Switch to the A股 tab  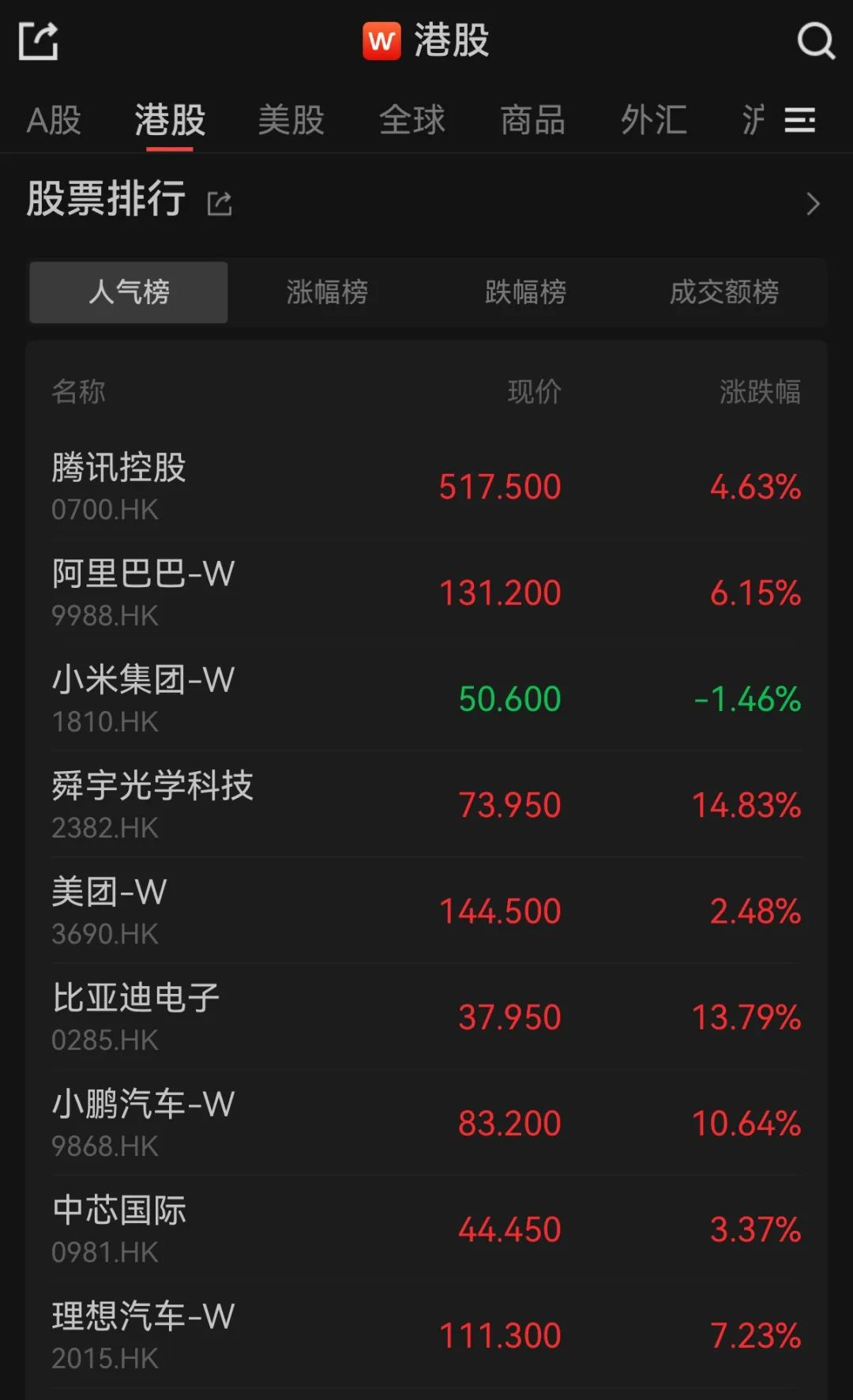pos(54,121)
